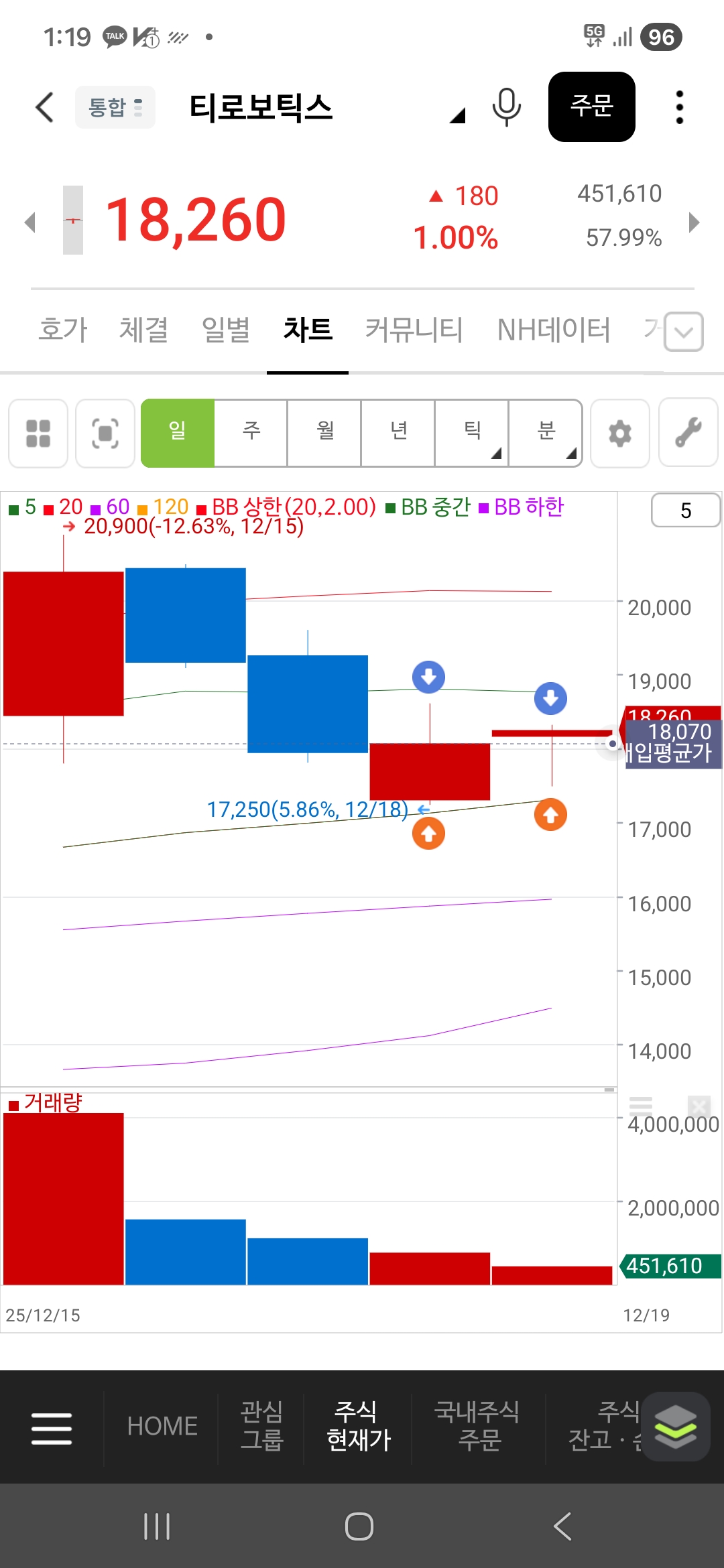
Task: Go to 국내주식 주문 in bottom bar
Action: pos(478,1426)
